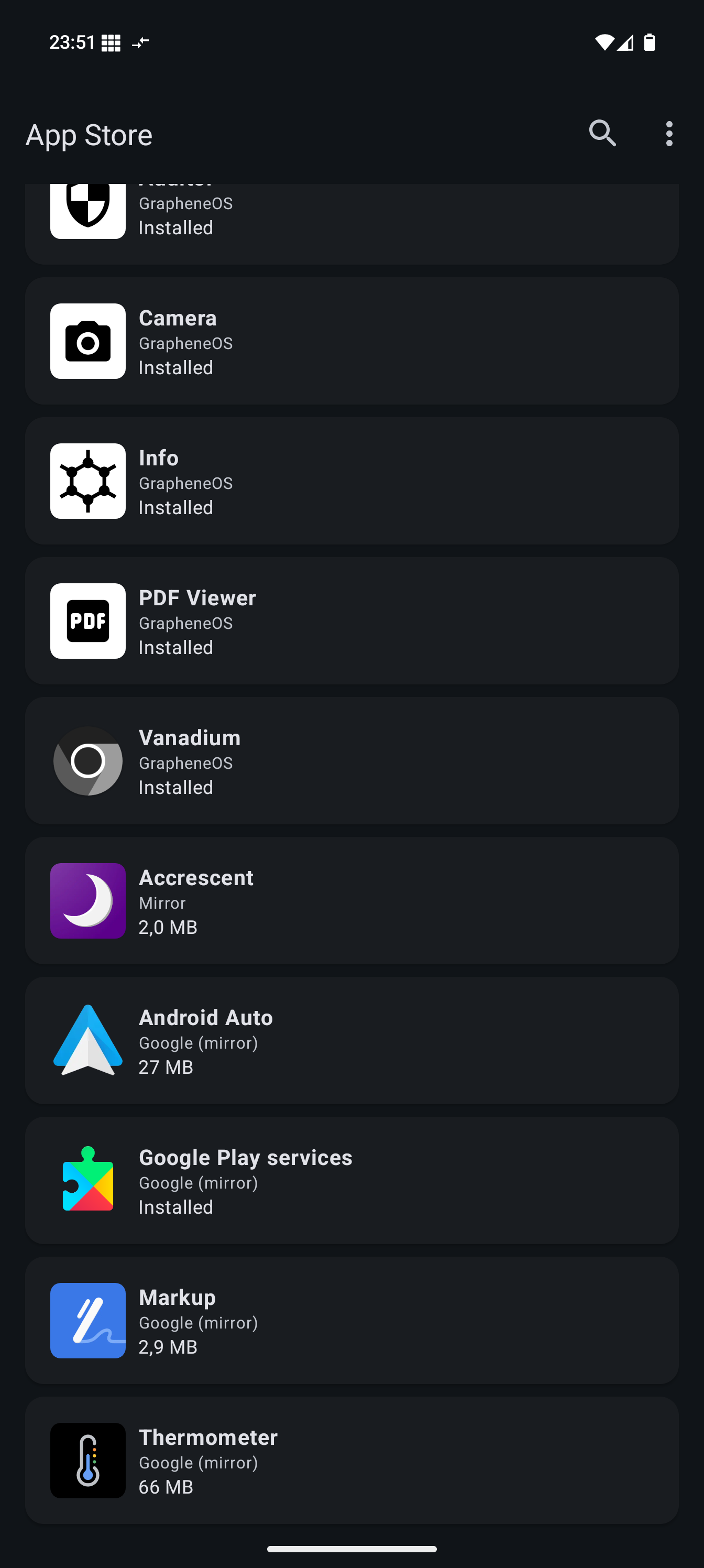
Task: Open the search icon
Action: click(602, 133)
